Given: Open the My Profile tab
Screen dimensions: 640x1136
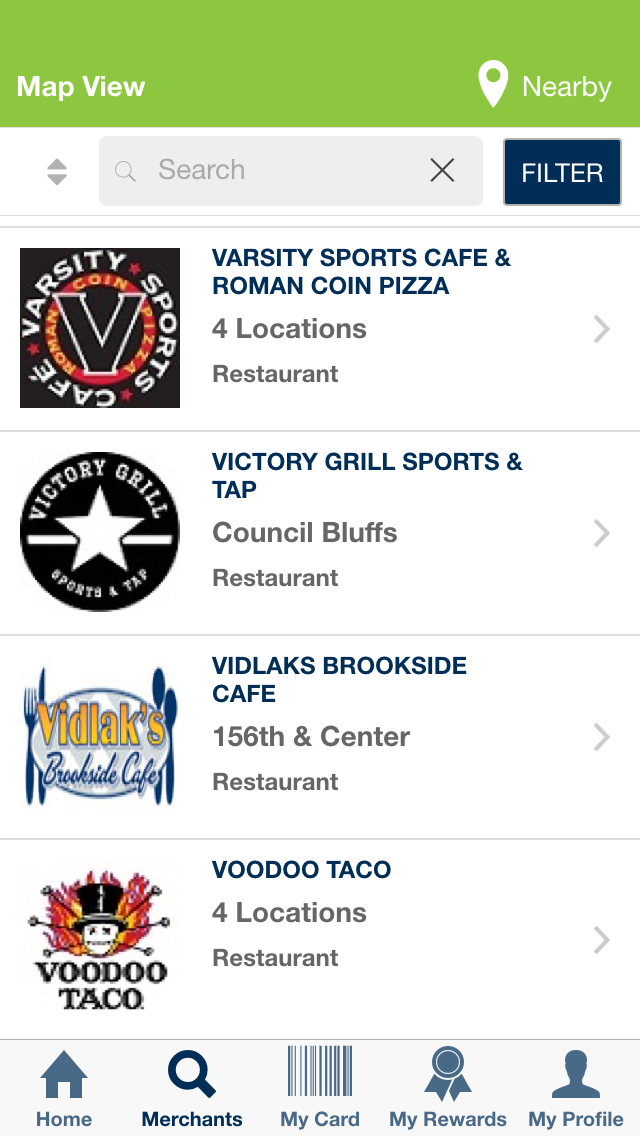Looking at the screenshot, I should click(x=576, y=1089).
